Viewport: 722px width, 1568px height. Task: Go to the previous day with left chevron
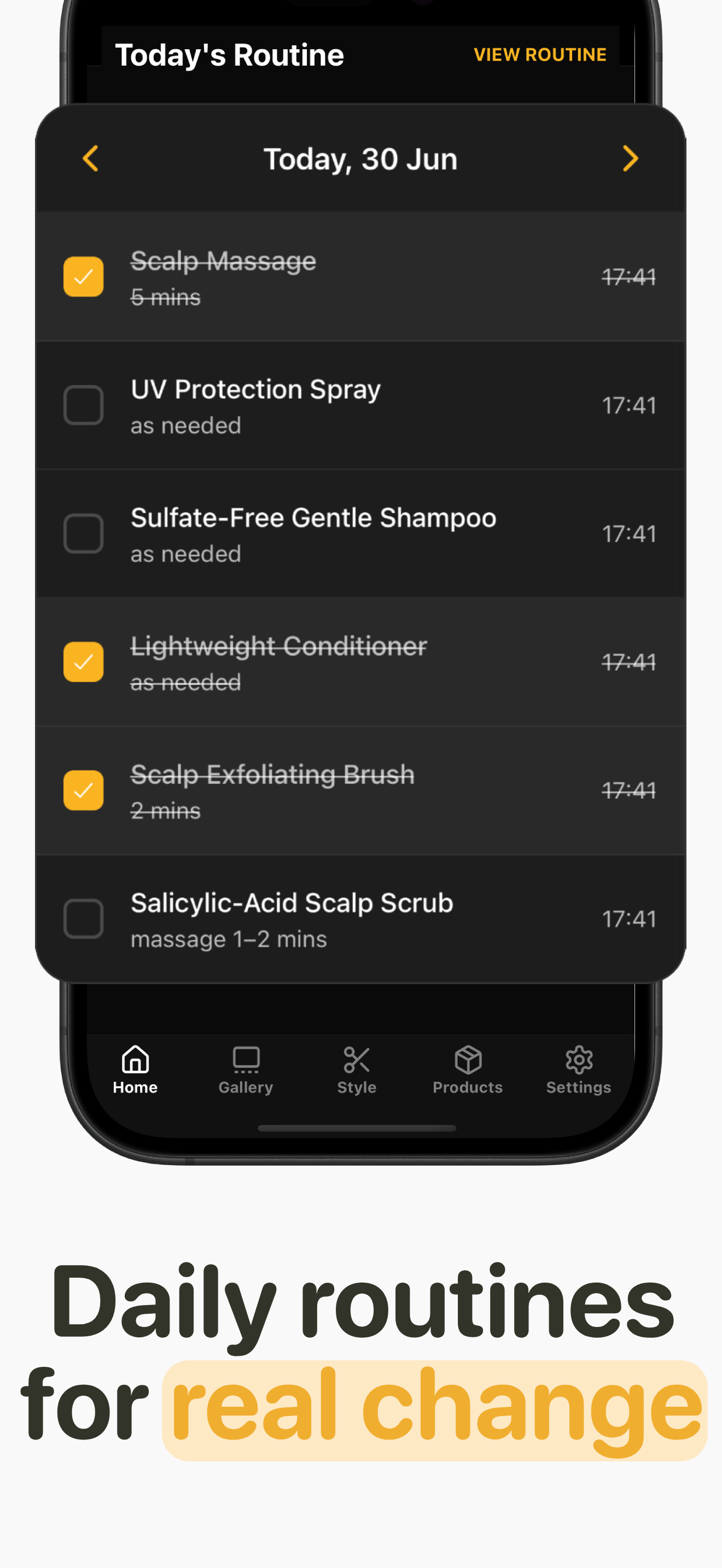coord(90,159)
